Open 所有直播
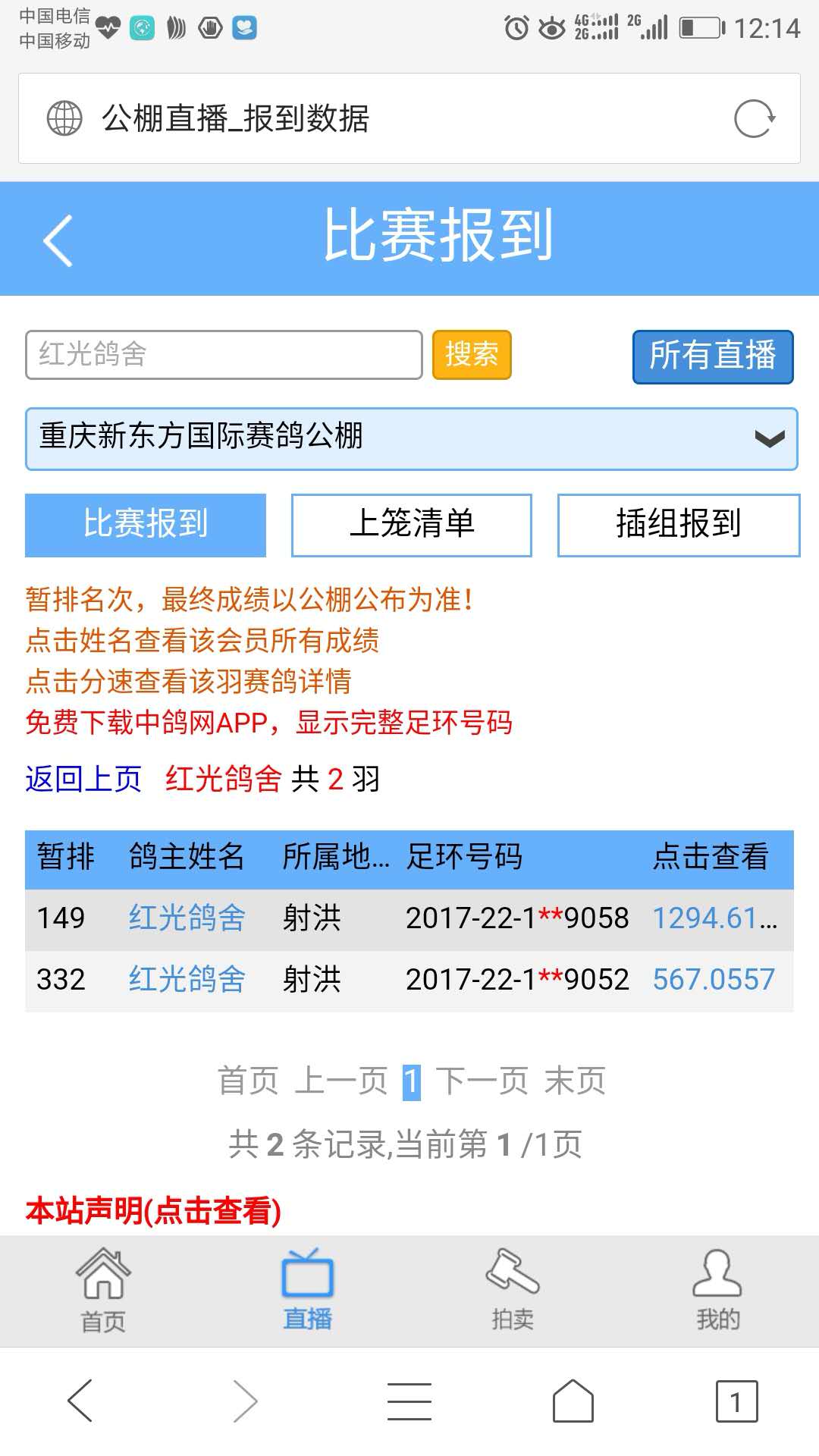The height and width of the screenshot is (1456, 819). click(x=713, y=356)
